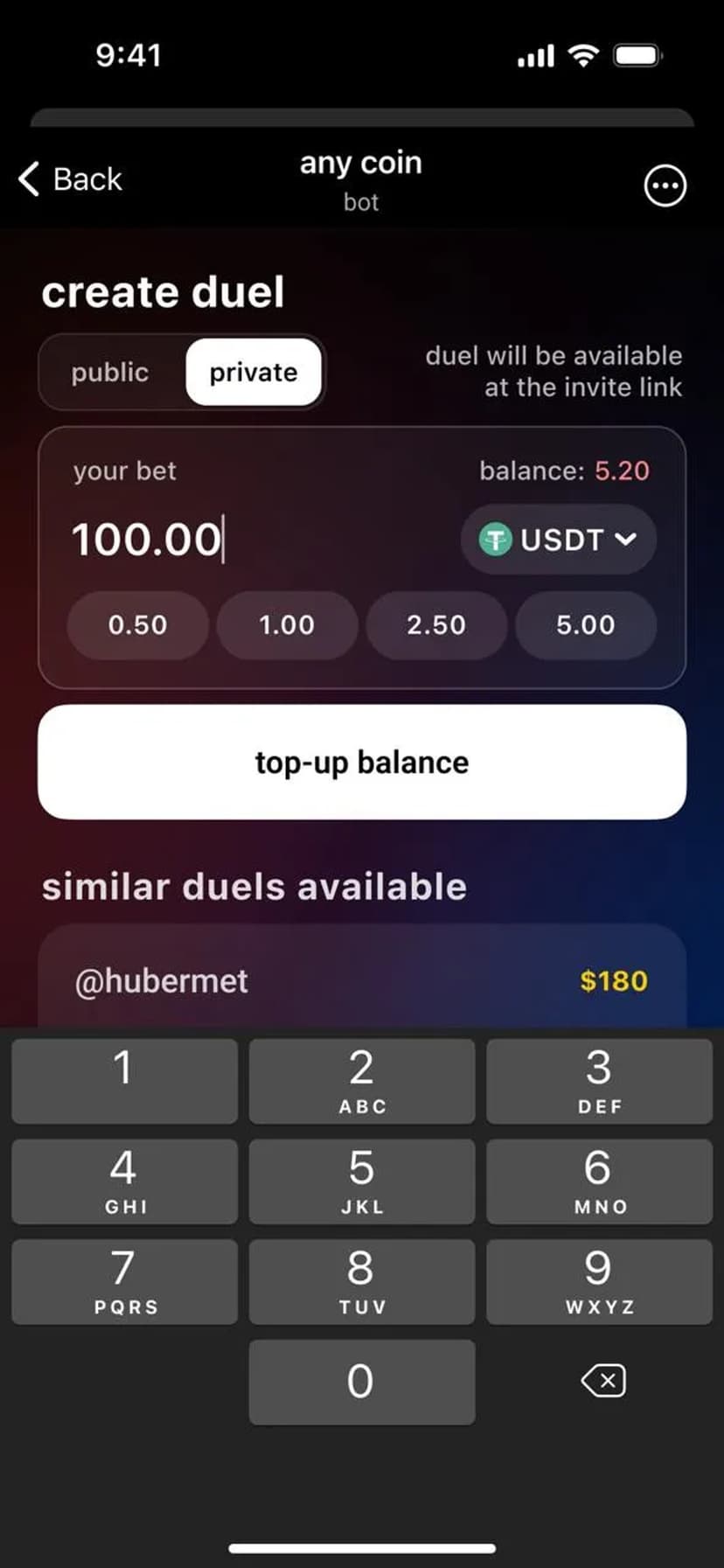Type digit 0 on the keypad
This screenshot has height=1568, width=724.
tap(361, 1382)
